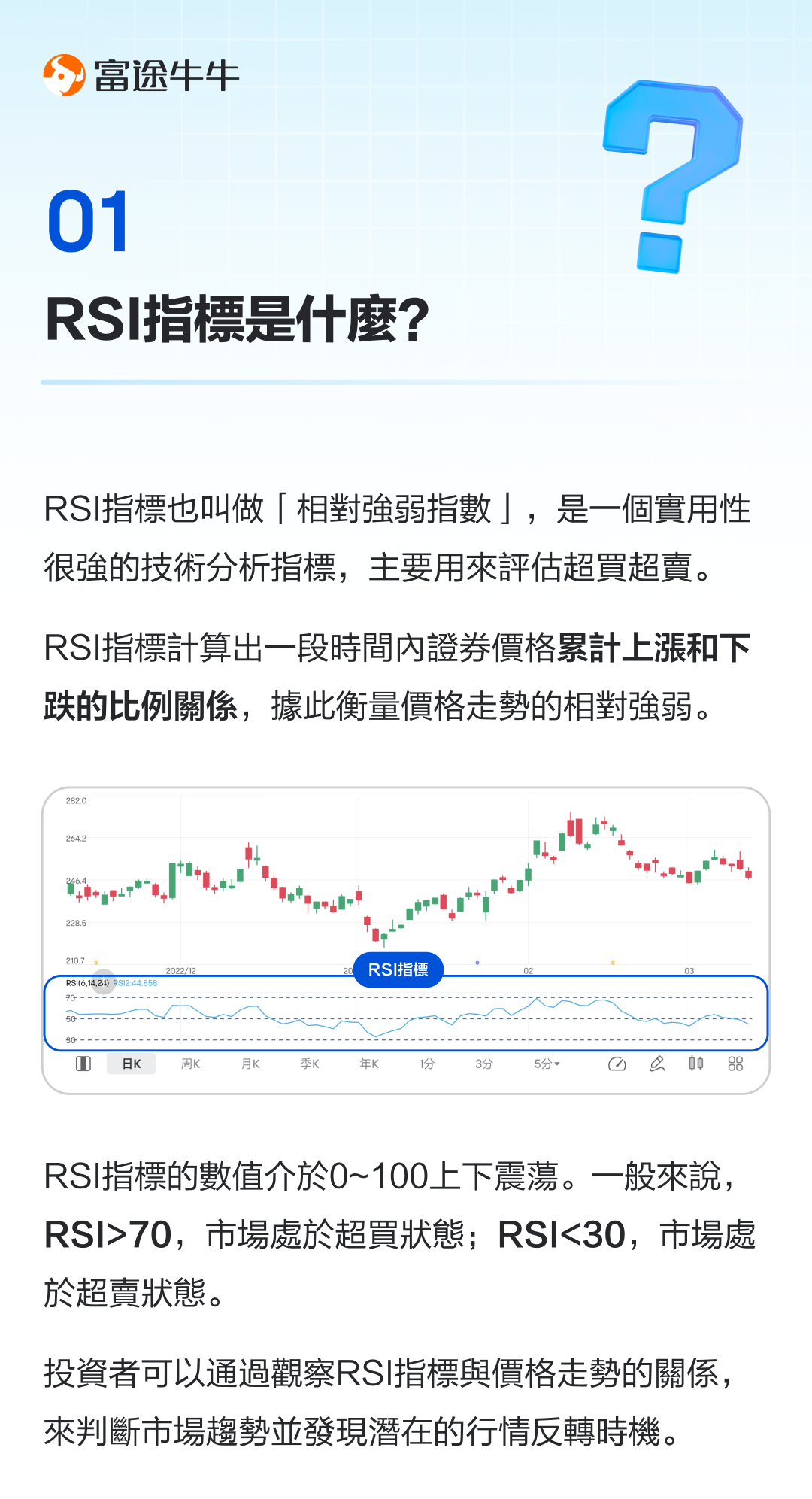Click the gauge indicator icon
The image size is (812, 1499).
617,1063
